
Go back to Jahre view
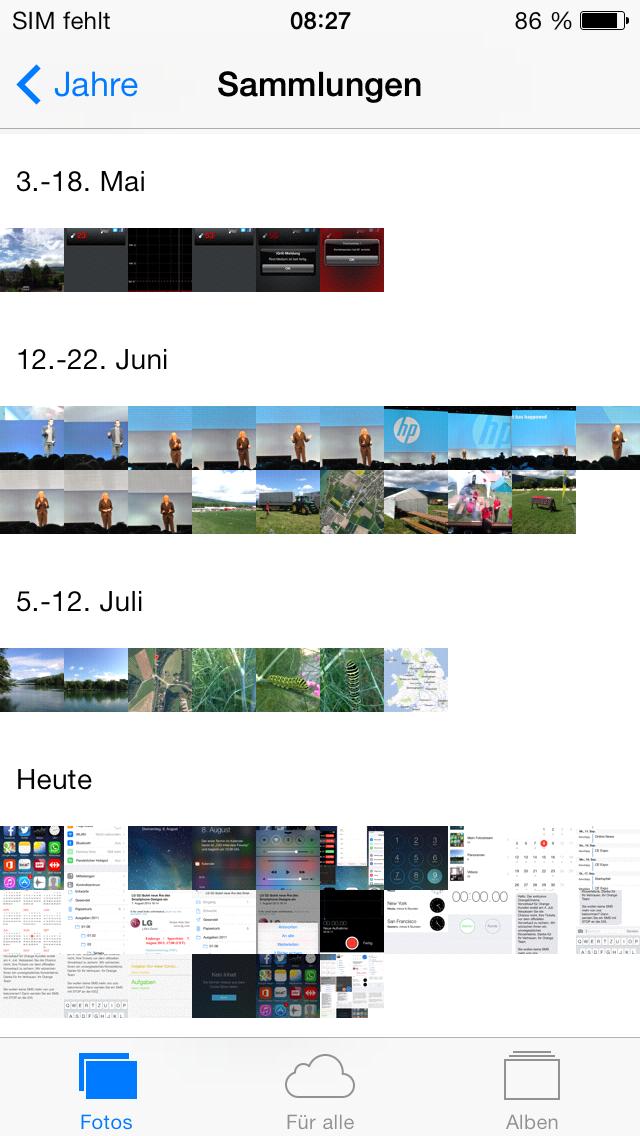pyautogui.click(x=77, y=85)
